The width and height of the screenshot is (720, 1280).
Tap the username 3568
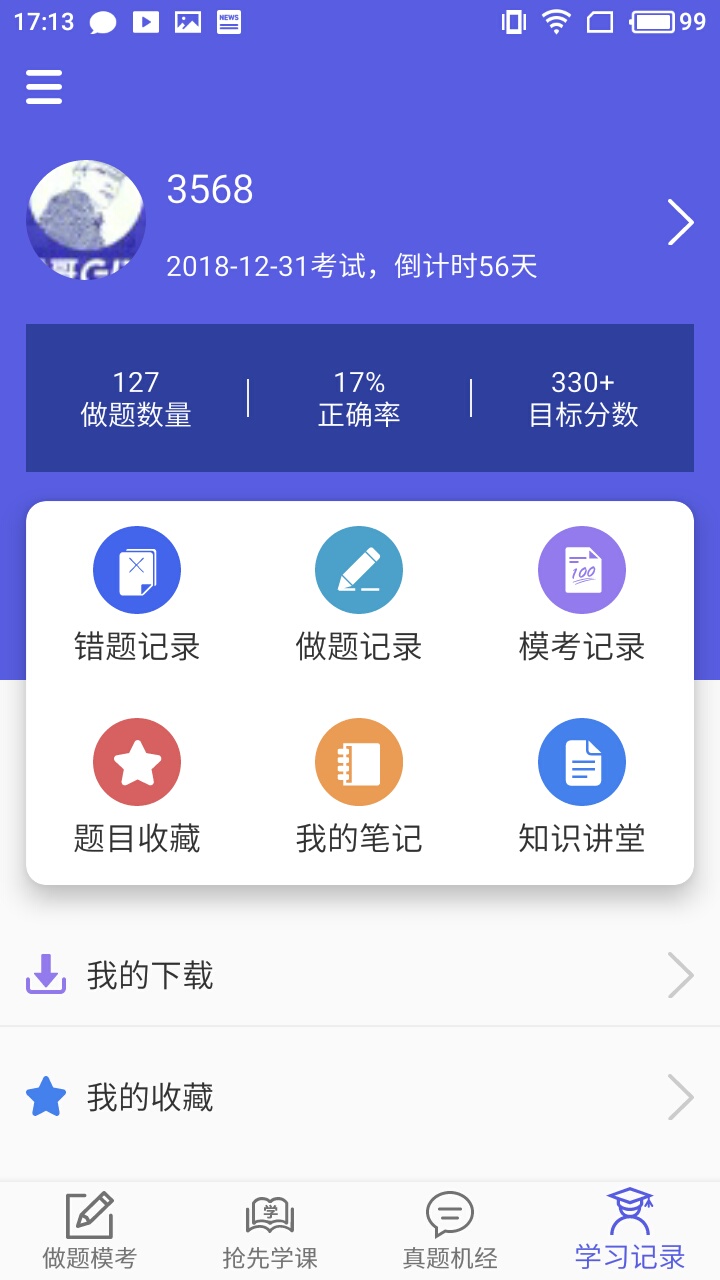coord(210,190)
